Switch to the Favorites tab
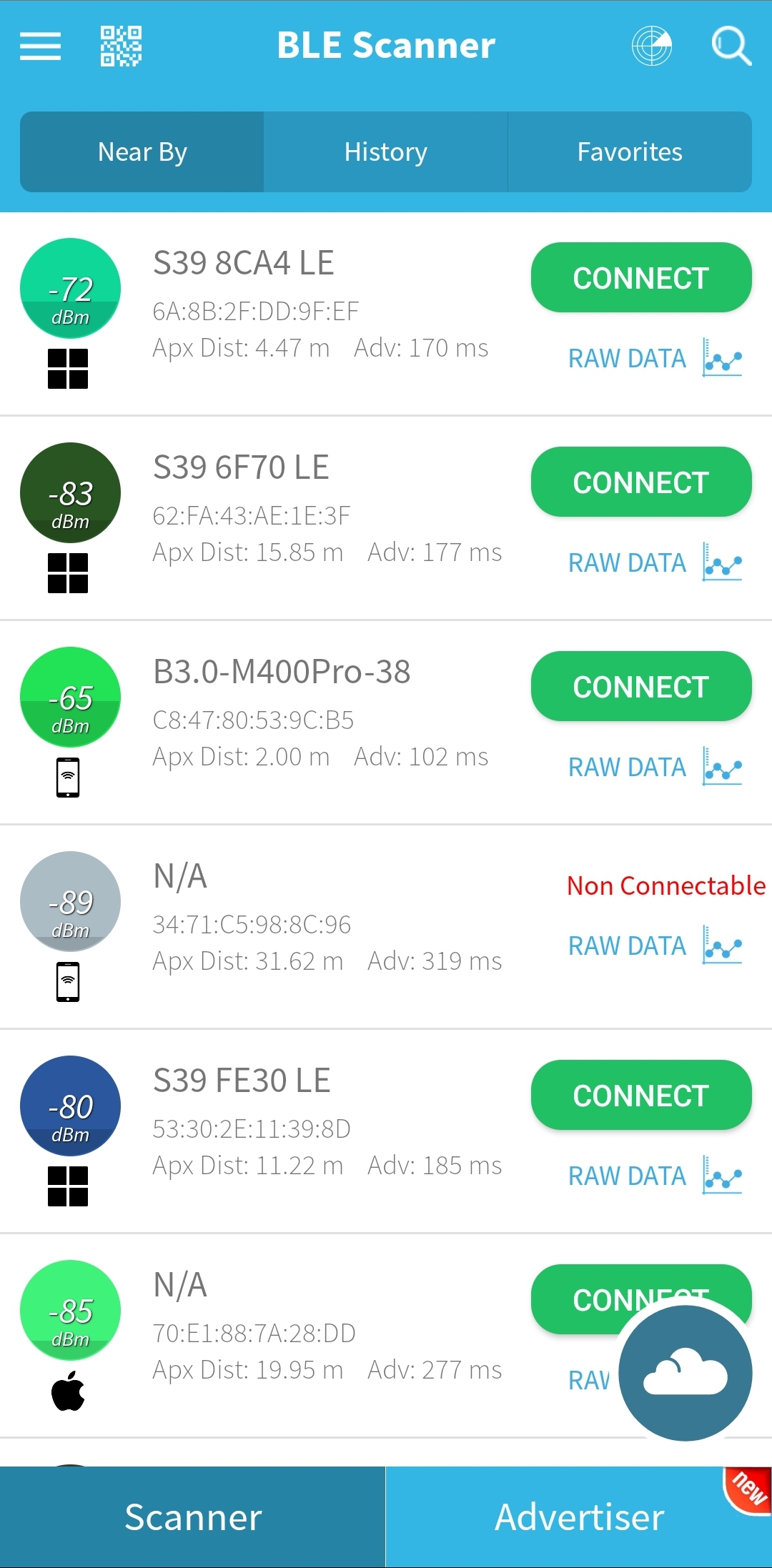This screenshot has height=1568, width=772. pyautogui.click(x=630, y=152)
